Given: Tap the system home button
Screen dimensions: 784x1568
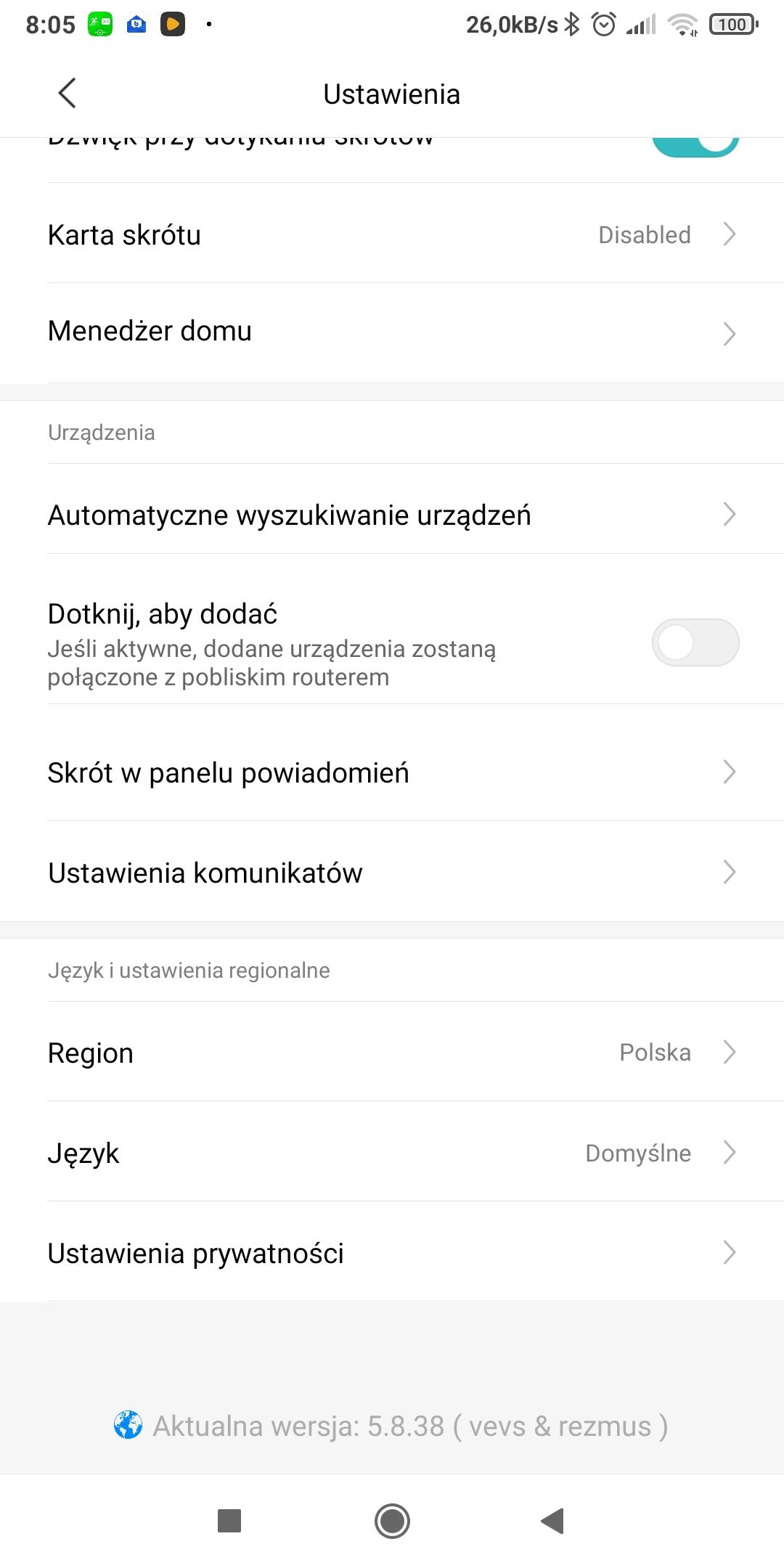Looking at the screenshot, I should pyautogui.click(x=392, y=1521).
